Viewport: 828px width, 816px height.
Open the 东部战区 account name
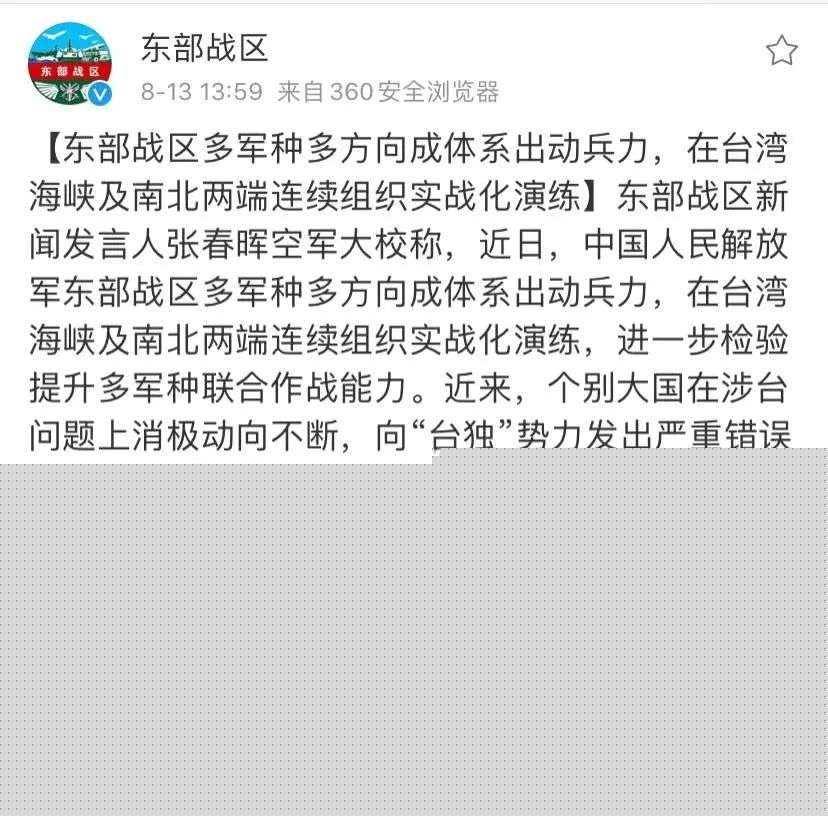pos(204,48)
